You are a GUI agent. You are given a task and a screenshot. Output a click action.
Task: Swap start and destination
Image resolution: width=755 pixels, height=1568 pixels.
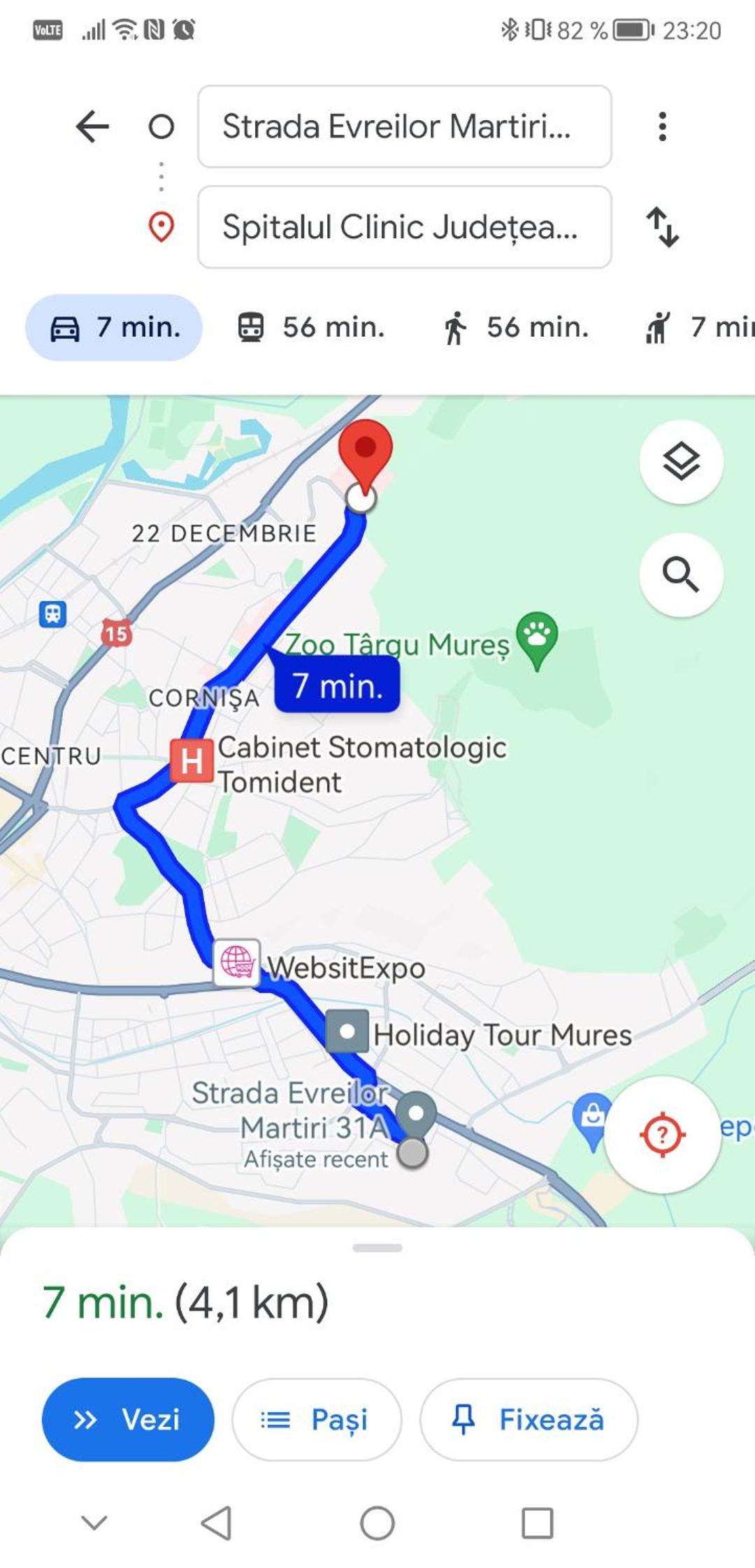[x=662, y=227]
